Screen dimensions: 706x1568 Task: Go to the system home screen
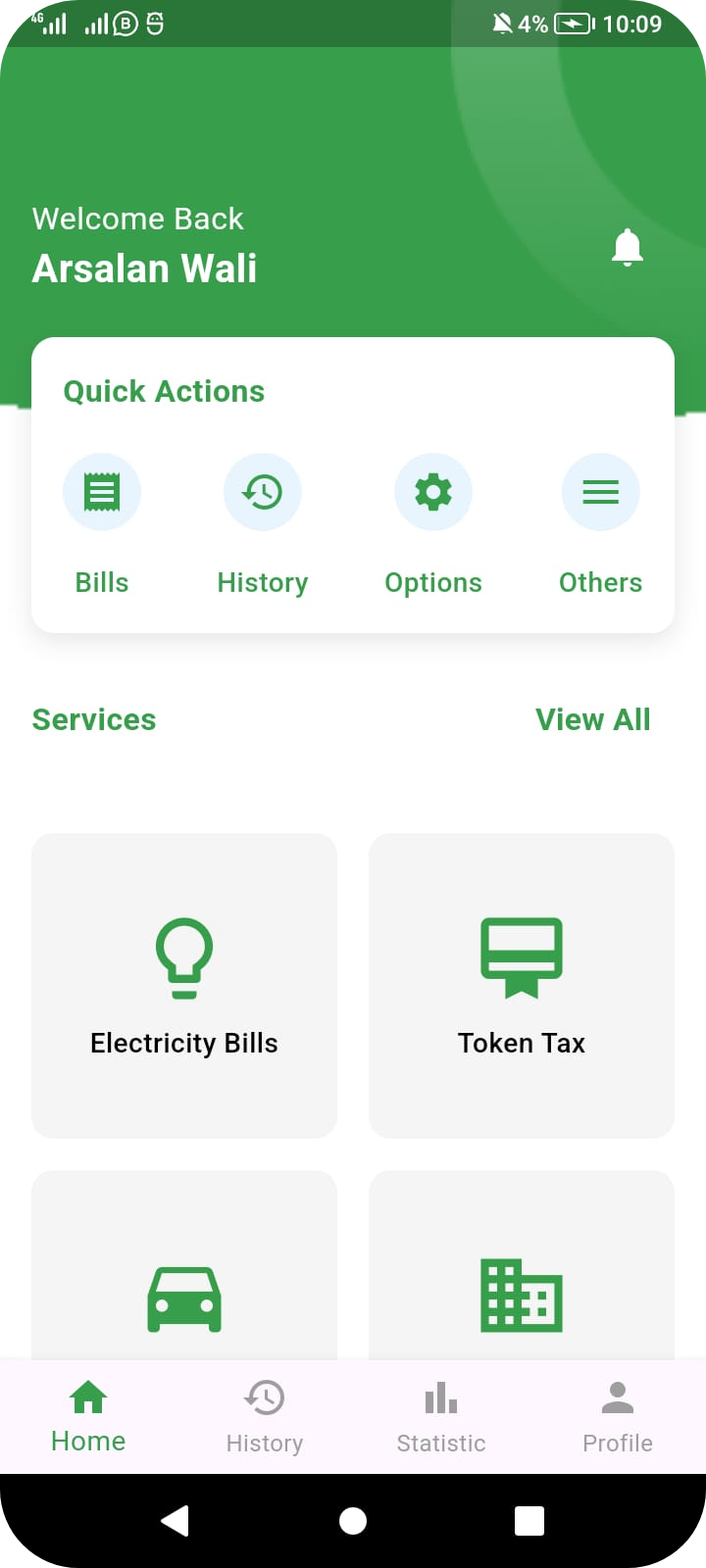353,1521
